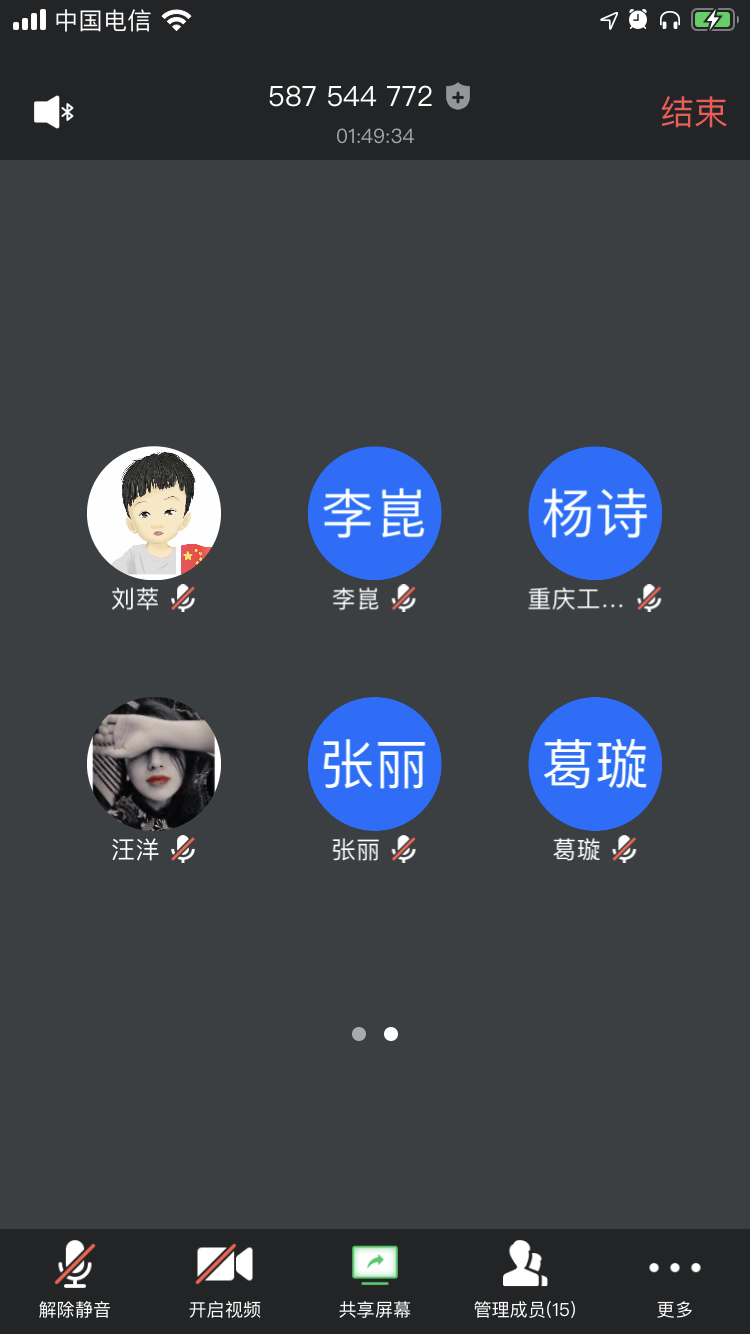Image resolution: width=750 pixels, height=1334 pixels.
Task: End the meeting with 结束
Action: click(693, 112)
